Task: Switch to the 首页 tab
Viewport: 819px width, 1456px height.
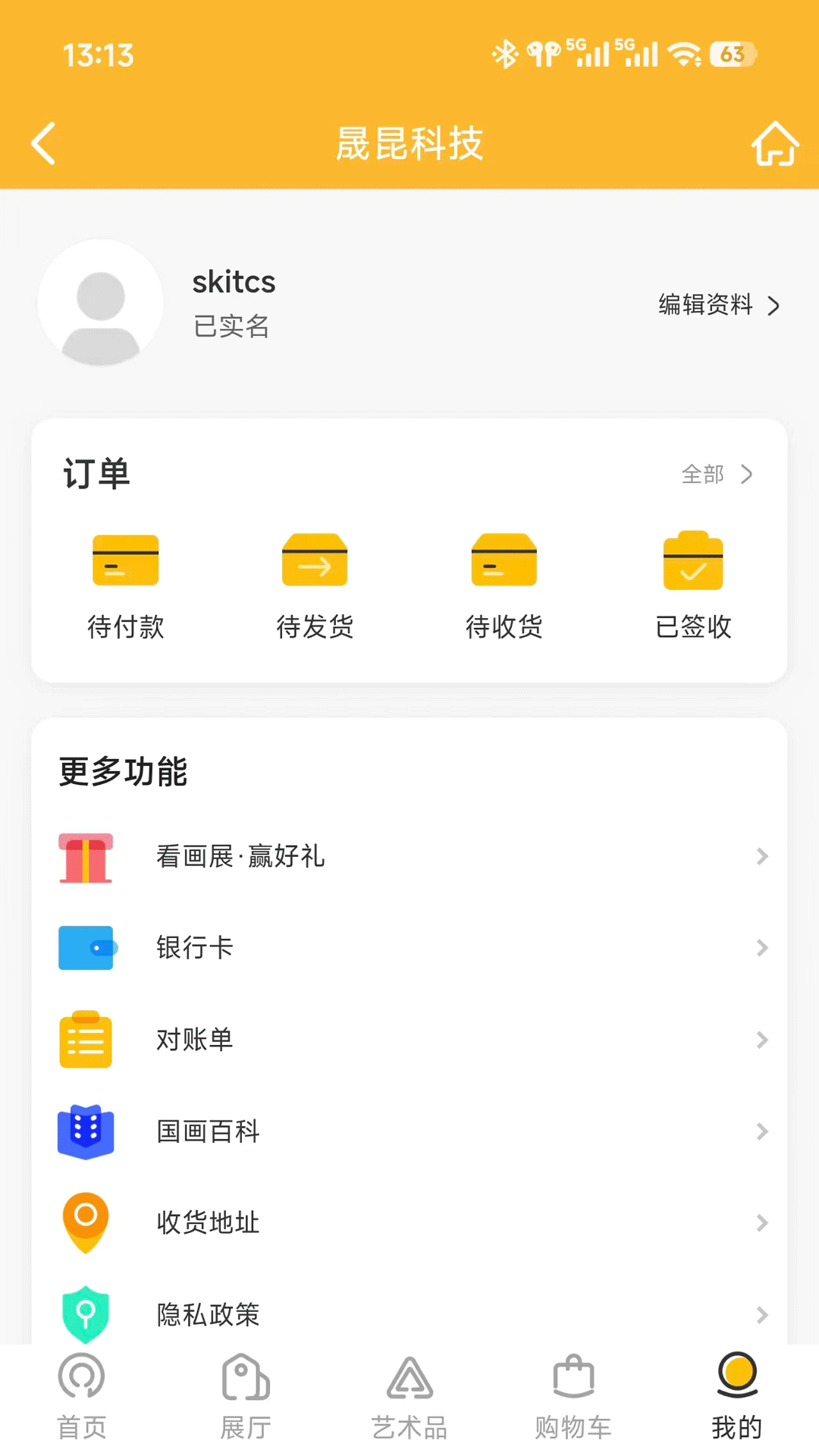Action: coord(81,1395)
